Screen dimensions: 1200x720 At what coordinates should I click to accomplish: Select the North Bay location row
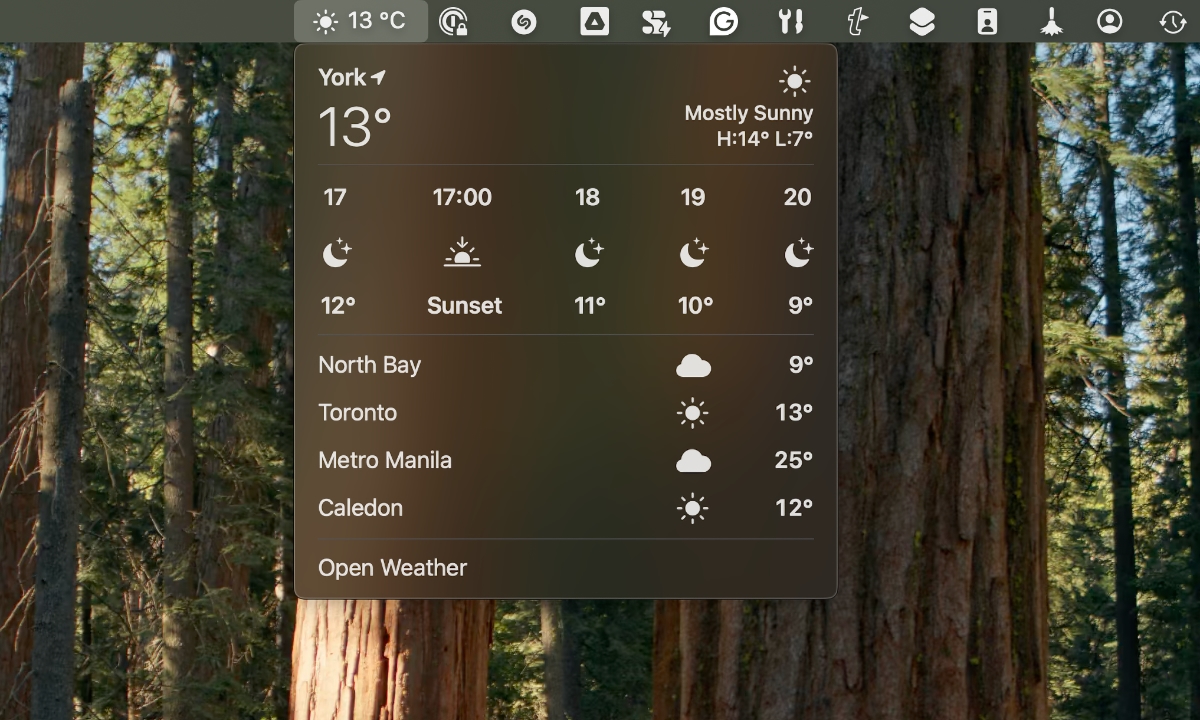point(565,365)
